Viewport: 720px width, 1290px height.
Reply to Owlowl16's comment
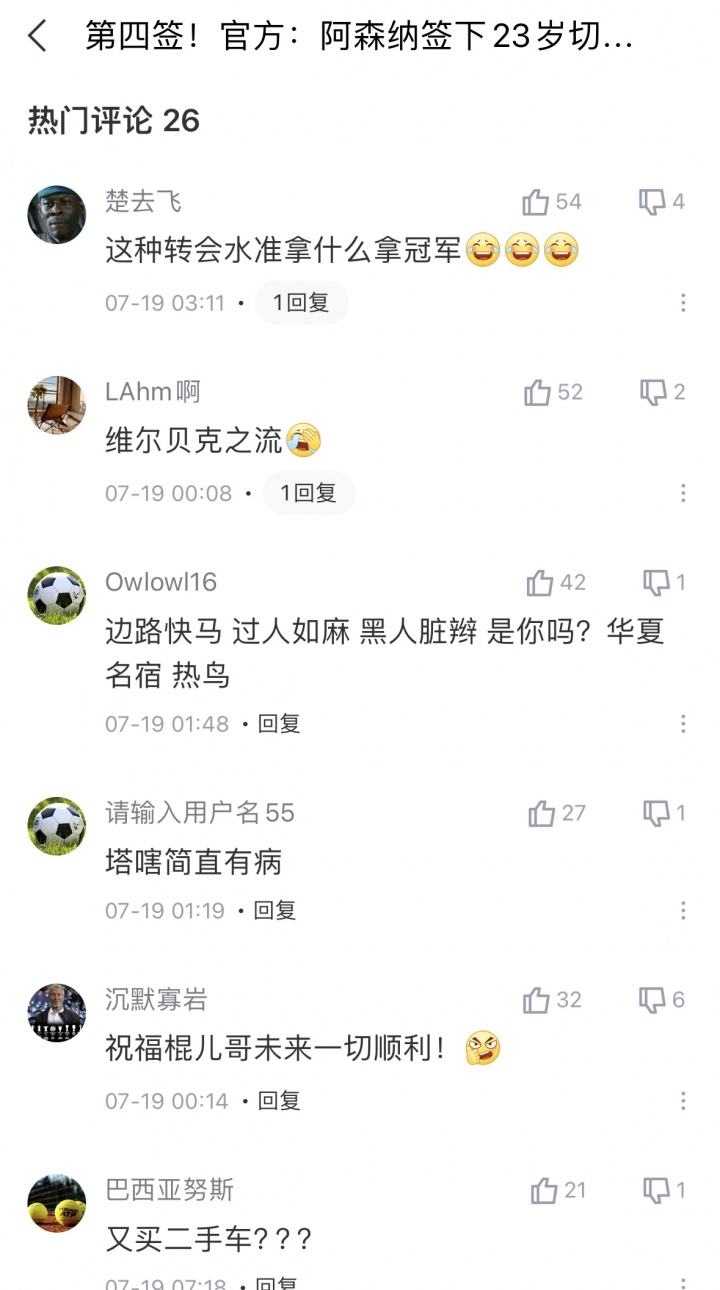coord(279,724)
